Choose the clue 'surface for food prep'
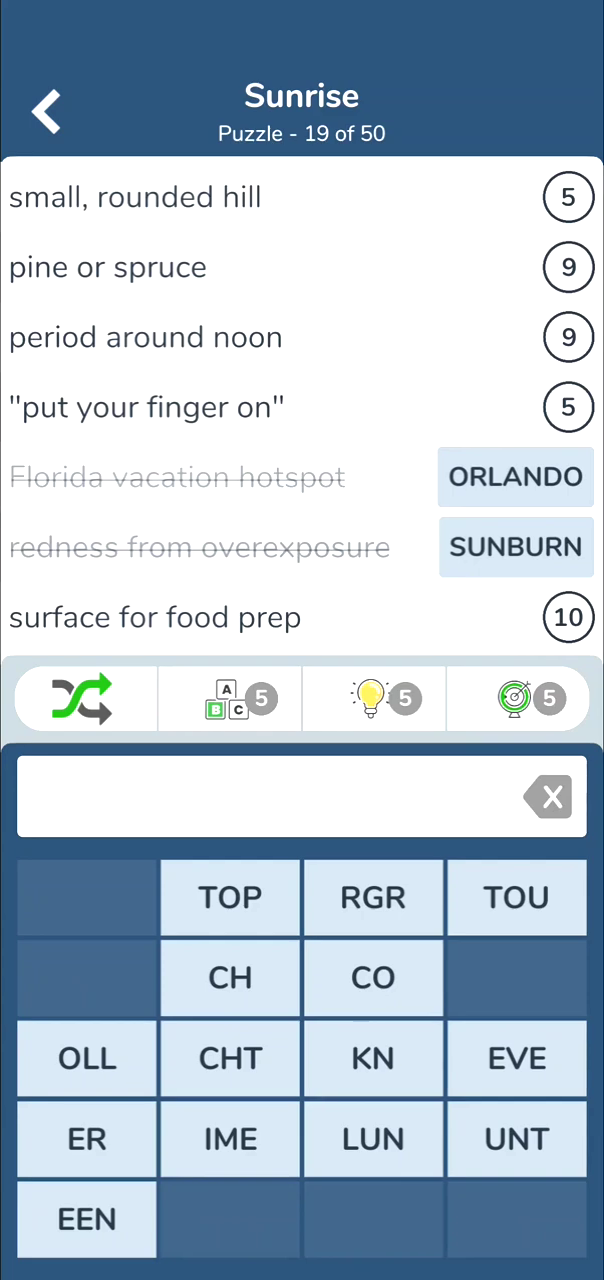Viewport: 604px width, 1280px height. tap(302, 617)
